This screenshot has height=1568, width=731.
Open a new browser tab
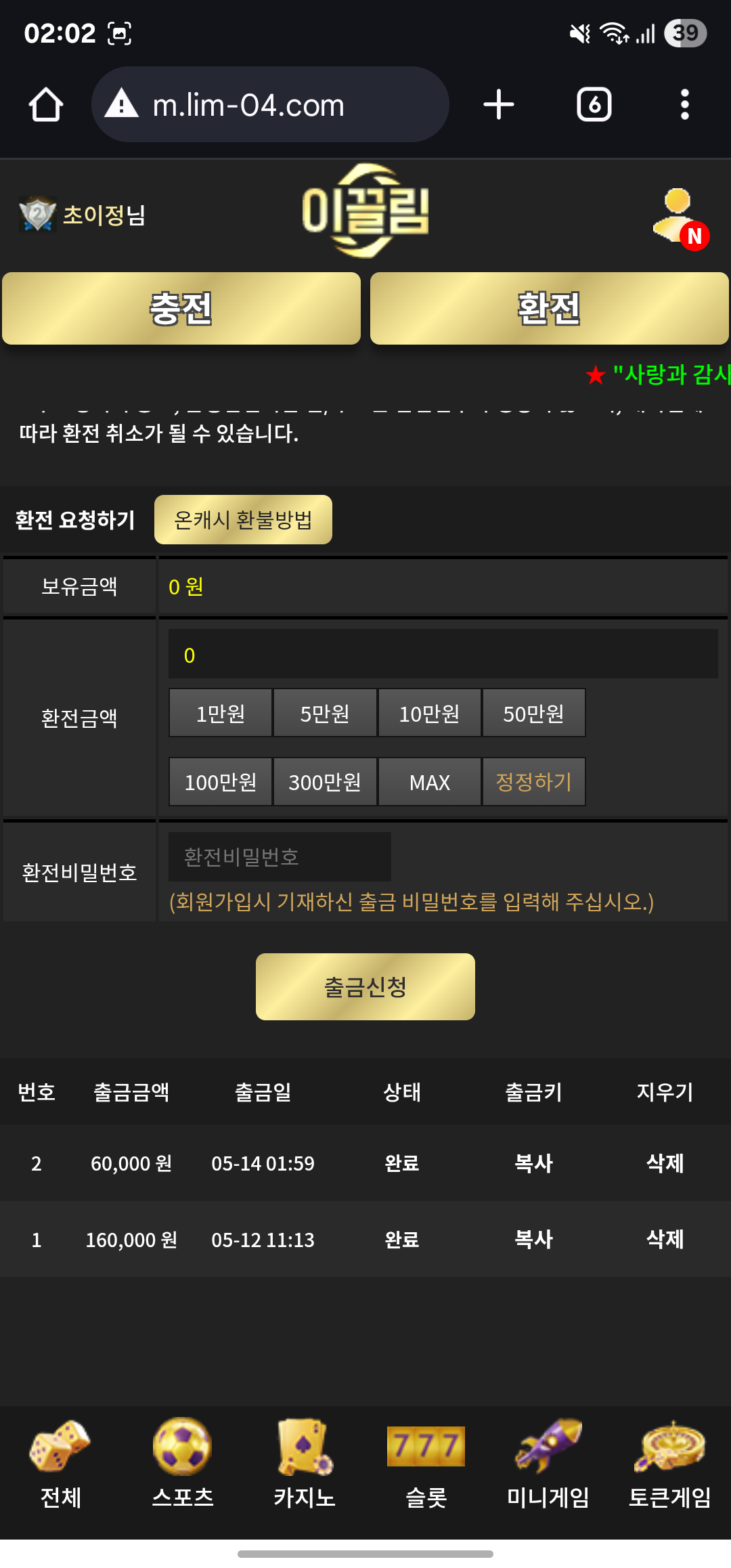pyautogui.click(x=499, y=105)
